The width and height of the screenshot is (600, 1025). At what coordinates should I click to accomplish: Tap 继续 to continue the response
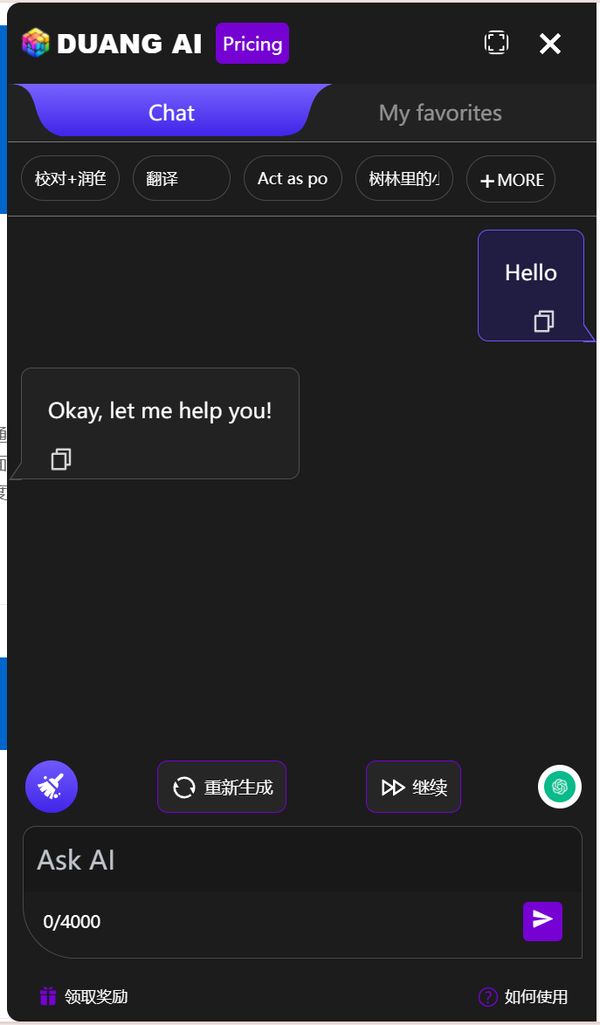(x=413, y=786)
